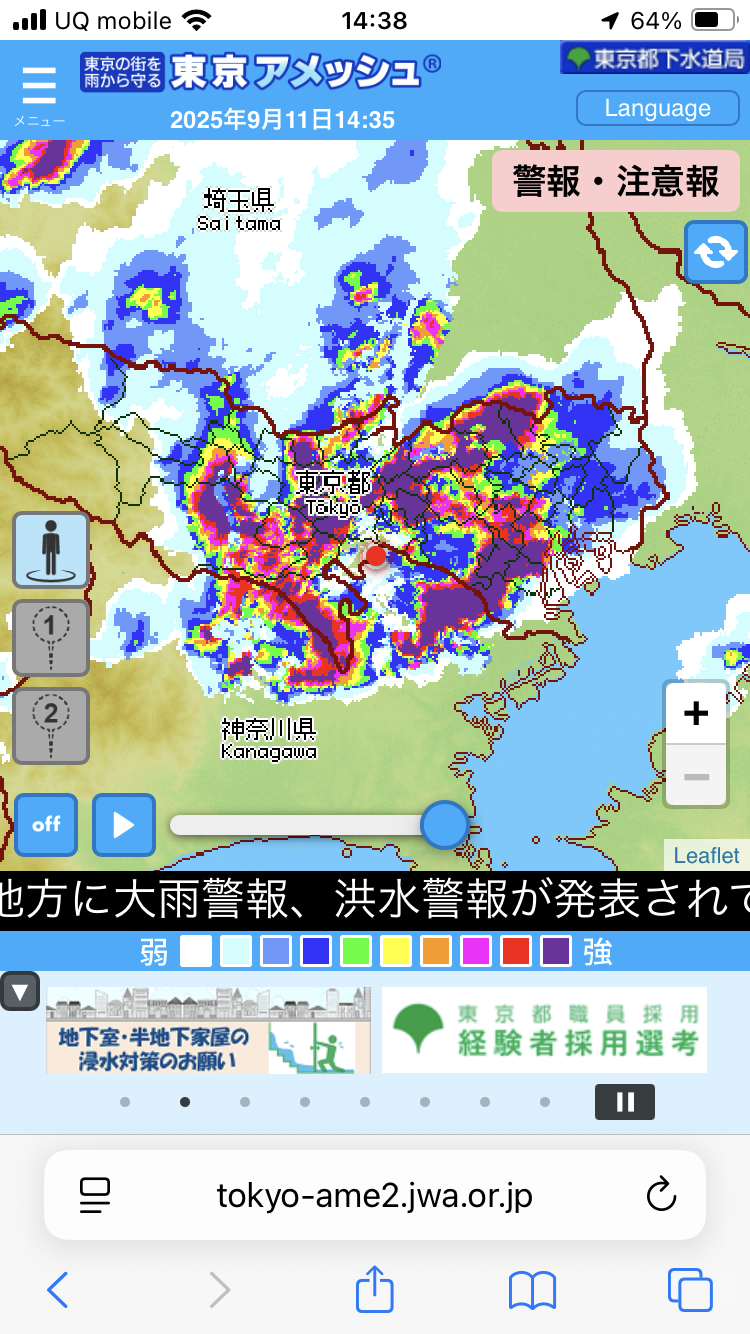This screenshot has height=1334, width=750.
Task: Select saved location marker 2
Action: point(50,725)
